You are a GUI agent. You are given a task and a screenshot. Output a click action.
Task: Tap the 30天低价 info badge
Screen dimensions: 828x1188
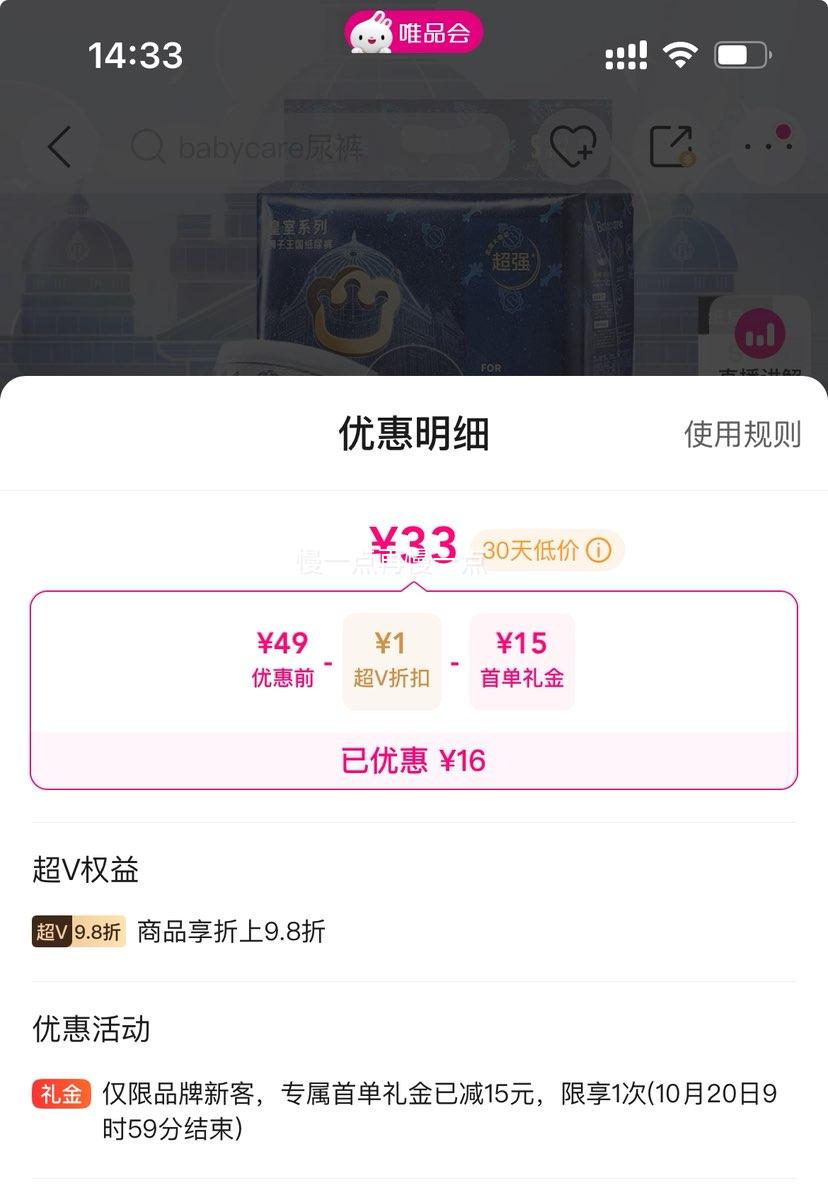[x=547, y=551]
